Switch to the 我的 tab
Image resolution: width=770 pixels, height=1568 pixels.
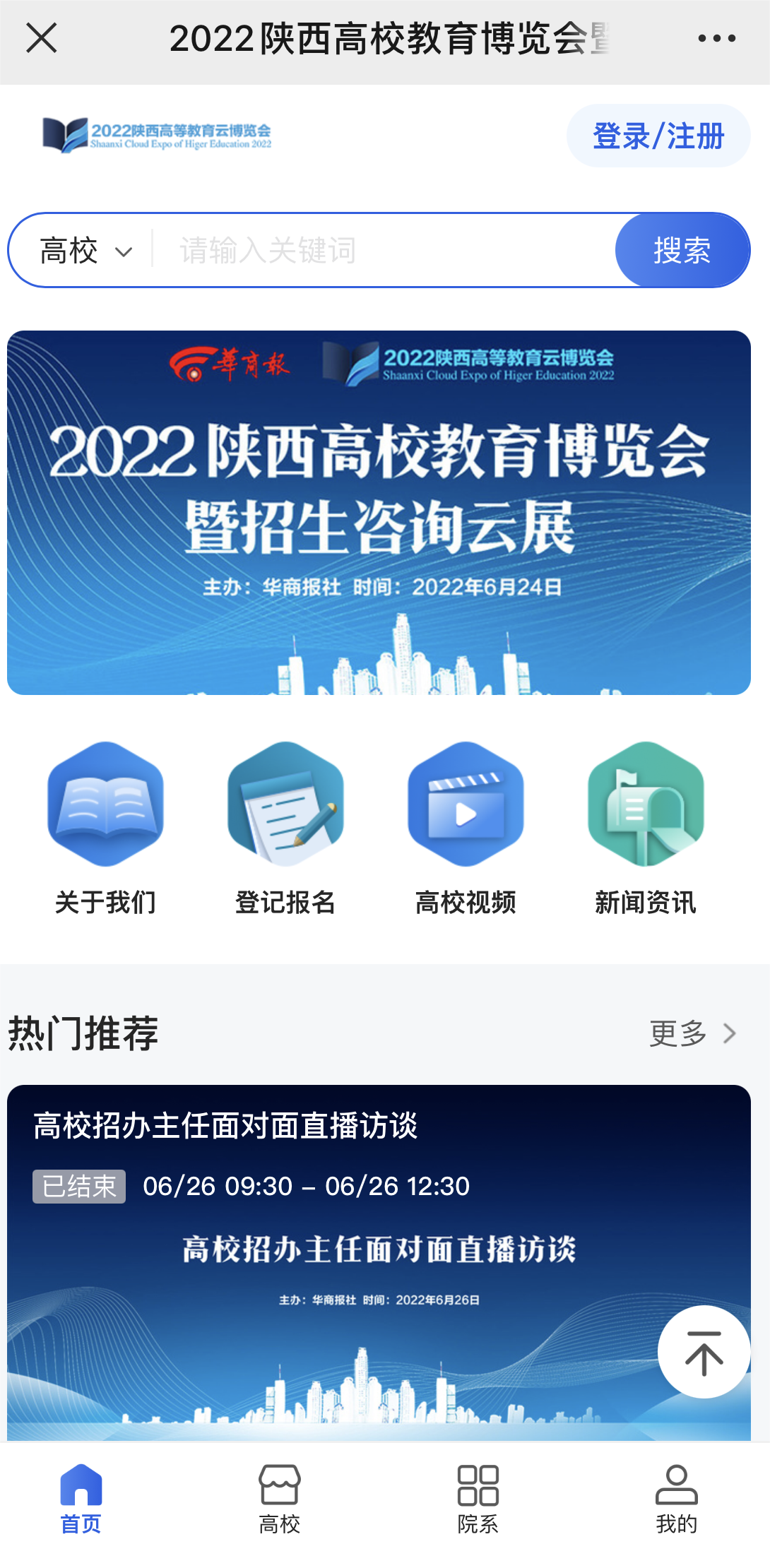pyautogui.click(x=676, y=1497)
